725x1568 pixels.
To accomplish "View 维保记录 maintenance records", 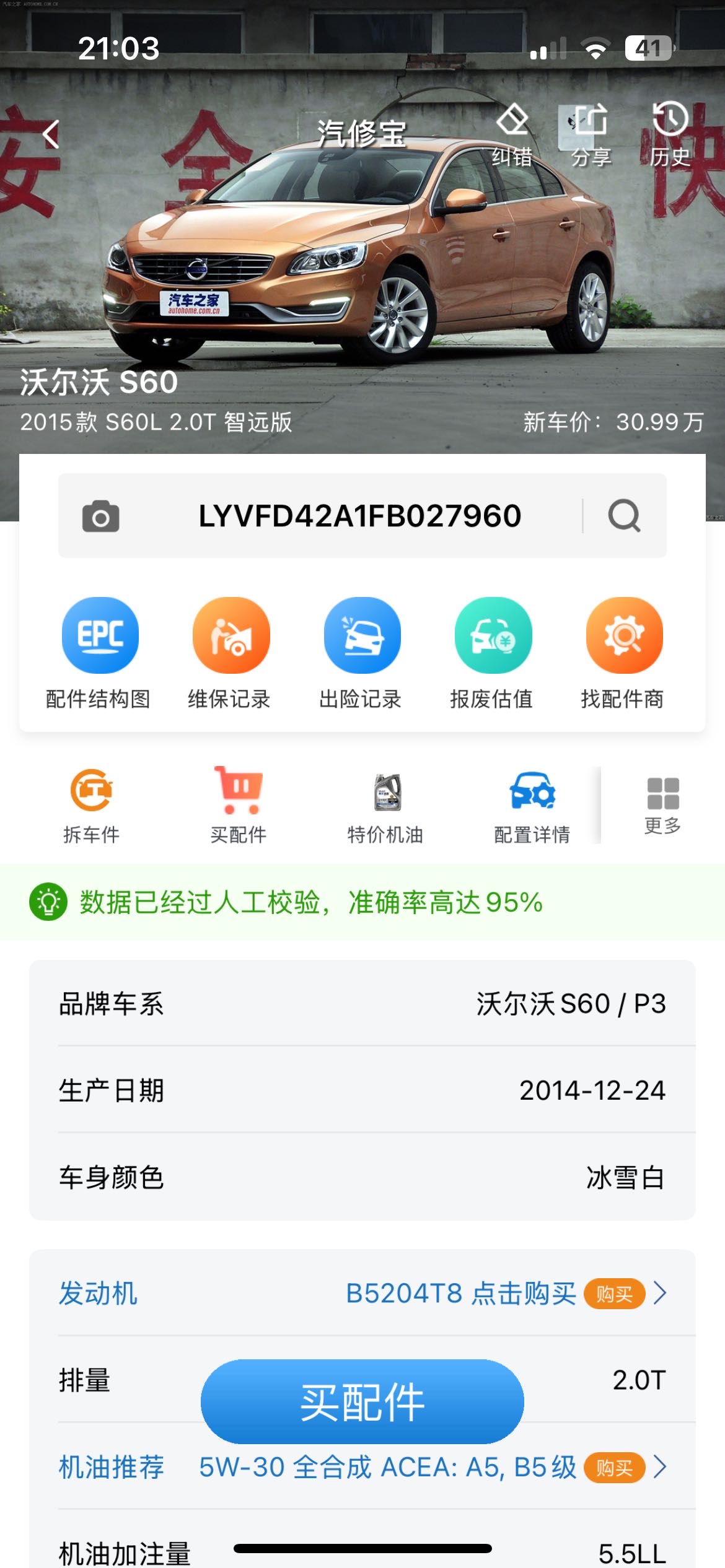I will (231, 653).
